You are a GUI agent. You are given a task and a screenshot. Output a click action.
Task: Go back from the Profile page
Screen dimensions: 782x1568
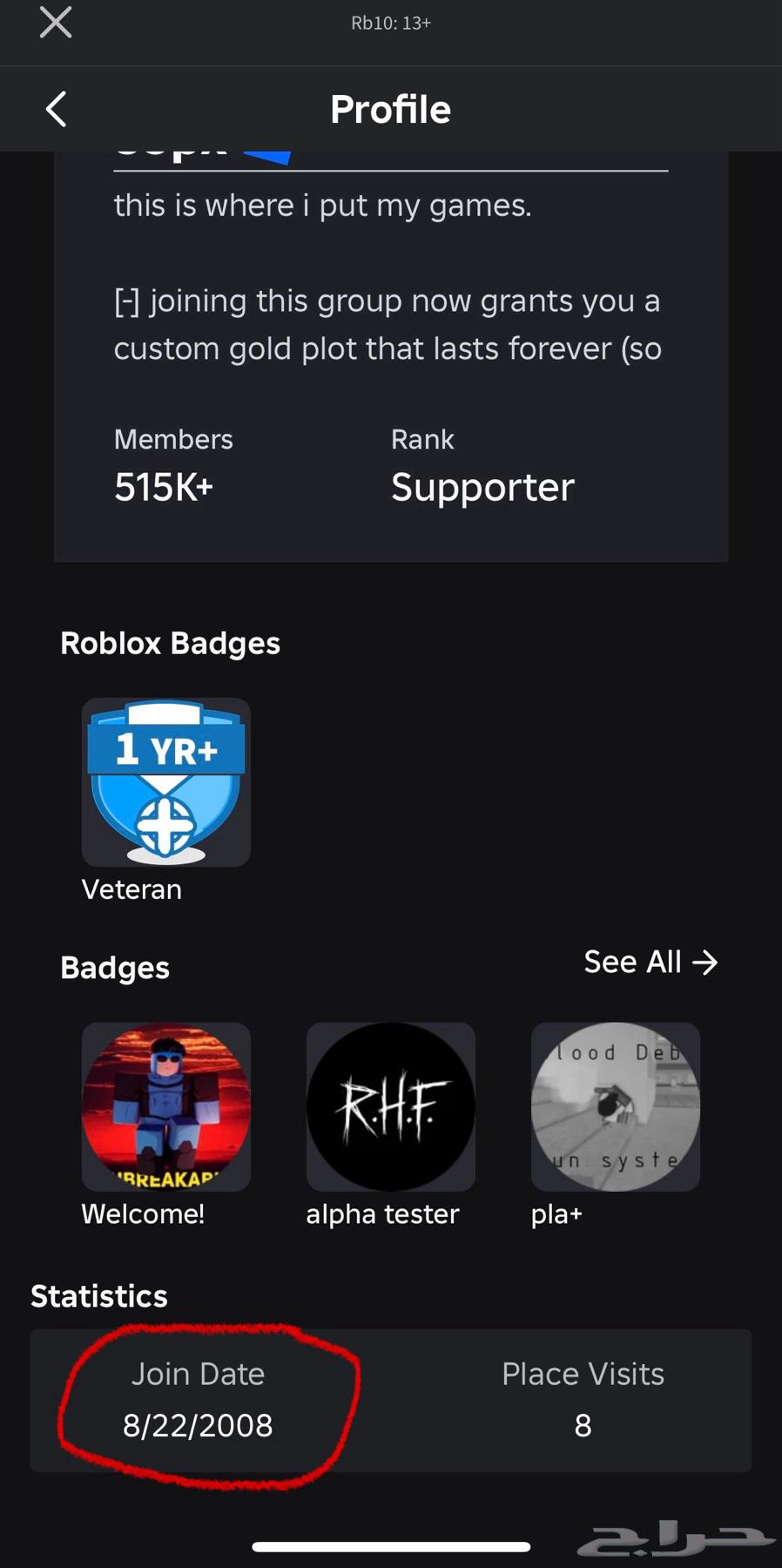[57, 110]
